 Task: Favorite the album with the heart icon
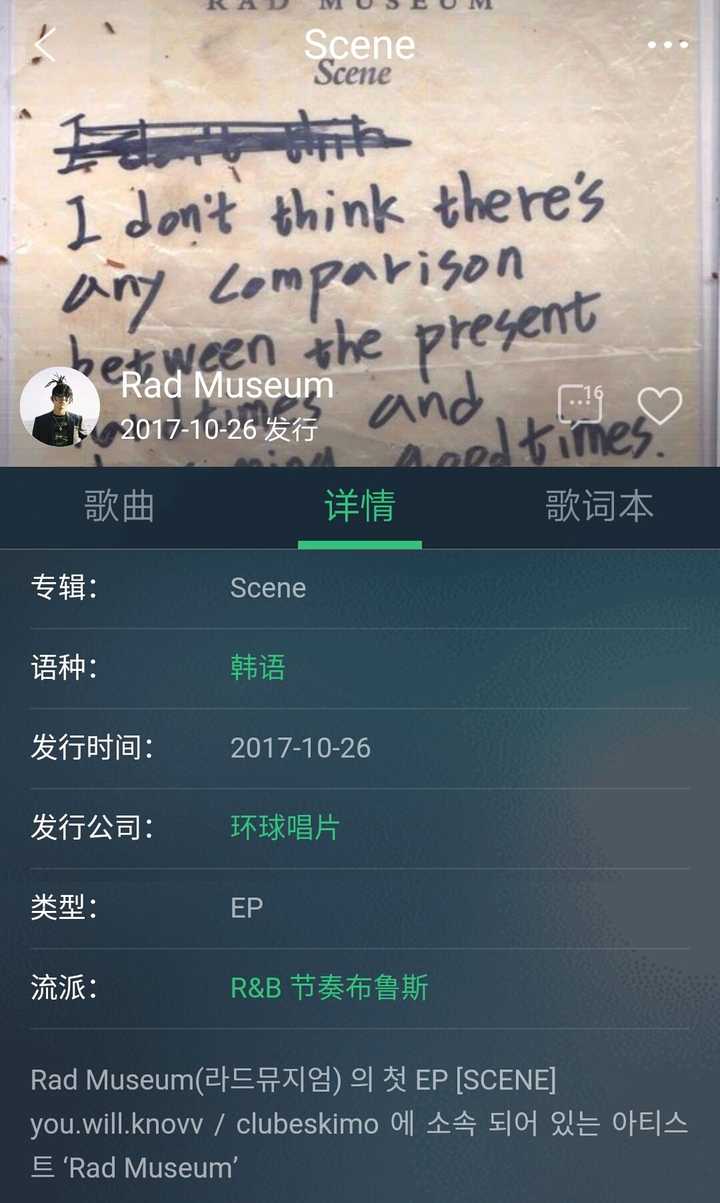(x=659, y=405)
